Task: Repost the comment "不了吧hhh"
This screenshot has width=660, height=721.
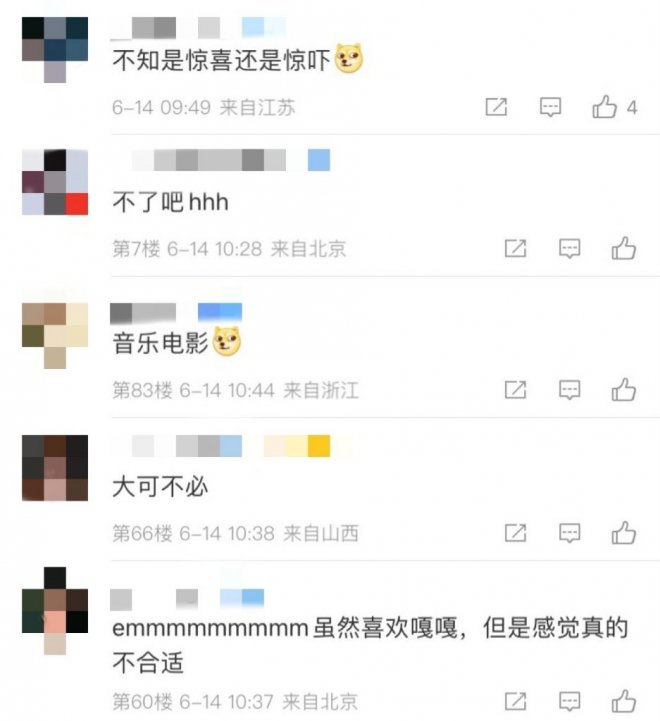Action: pos(515,248)
